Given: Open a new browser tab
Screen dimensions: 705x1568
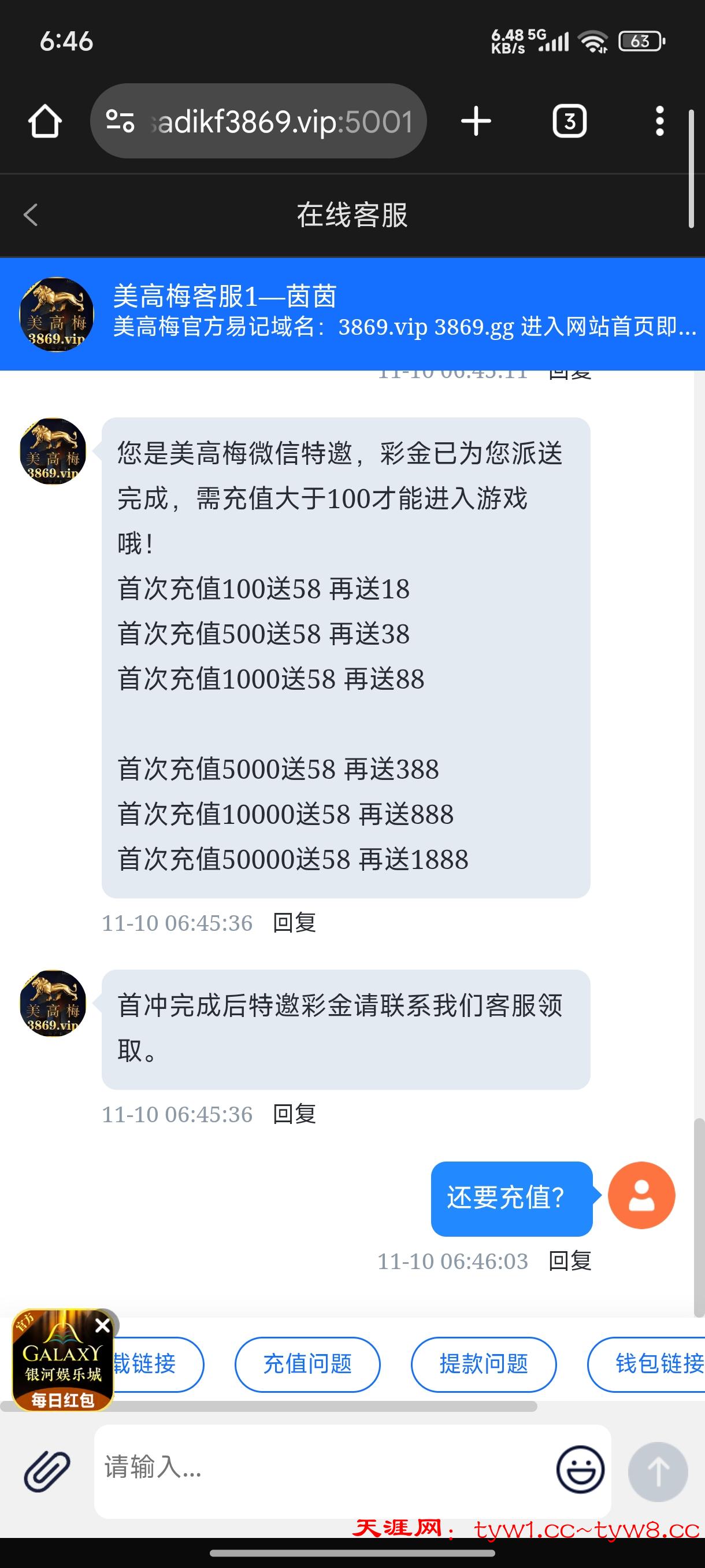Looking at the screenshot, I should coord(476,121).
